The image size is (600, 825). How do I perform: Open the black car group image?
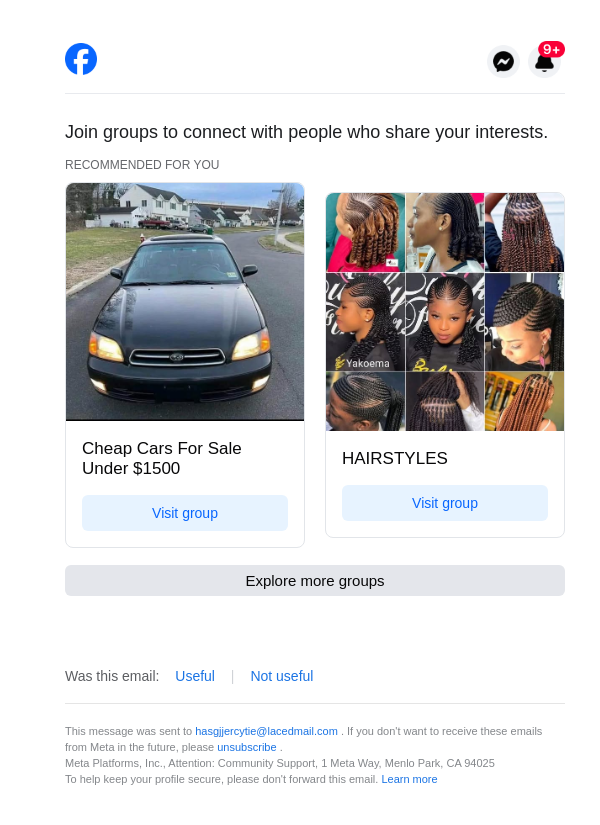185,301
